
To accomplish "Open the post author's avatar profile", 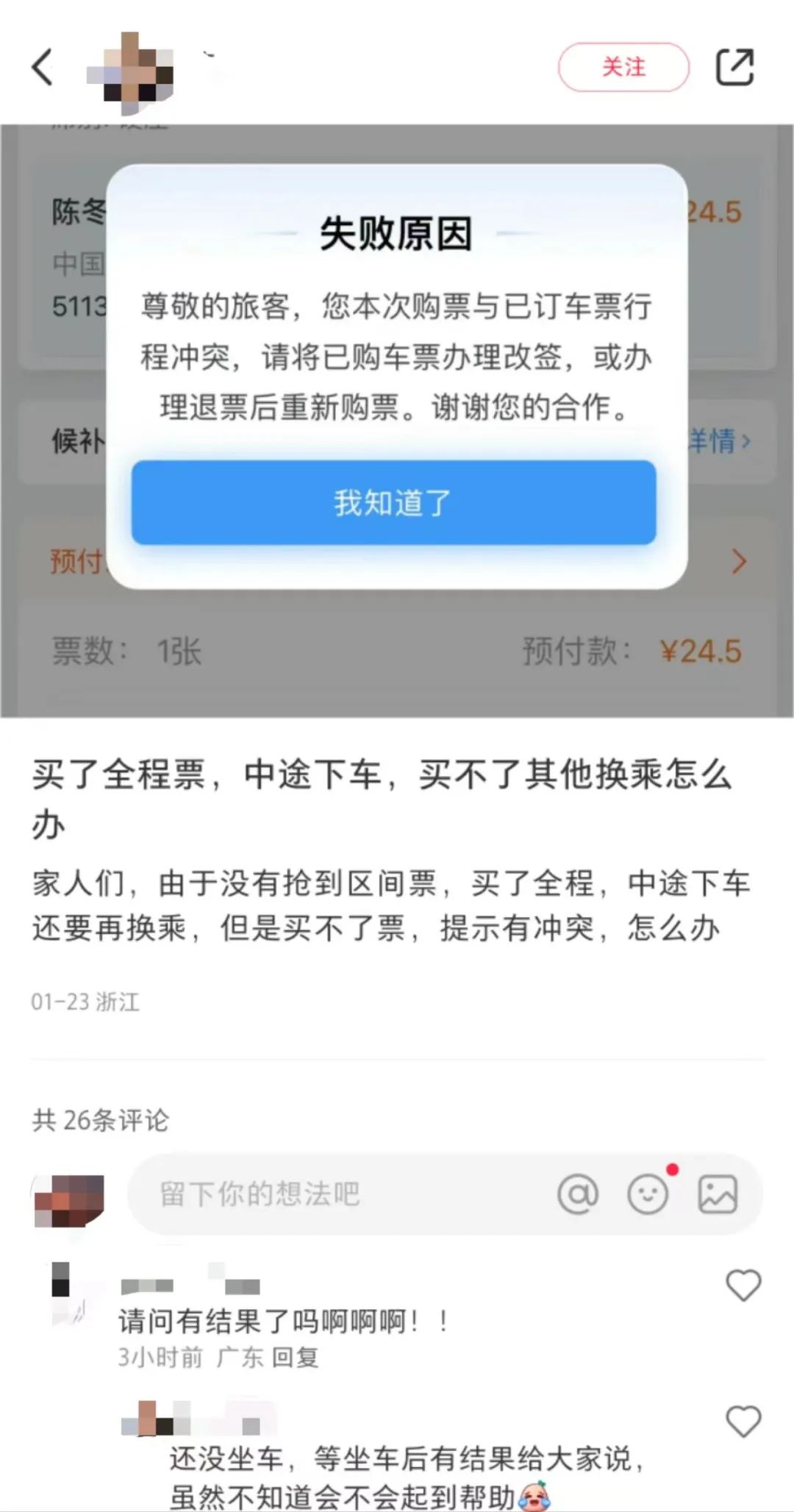I will point(132,72).
